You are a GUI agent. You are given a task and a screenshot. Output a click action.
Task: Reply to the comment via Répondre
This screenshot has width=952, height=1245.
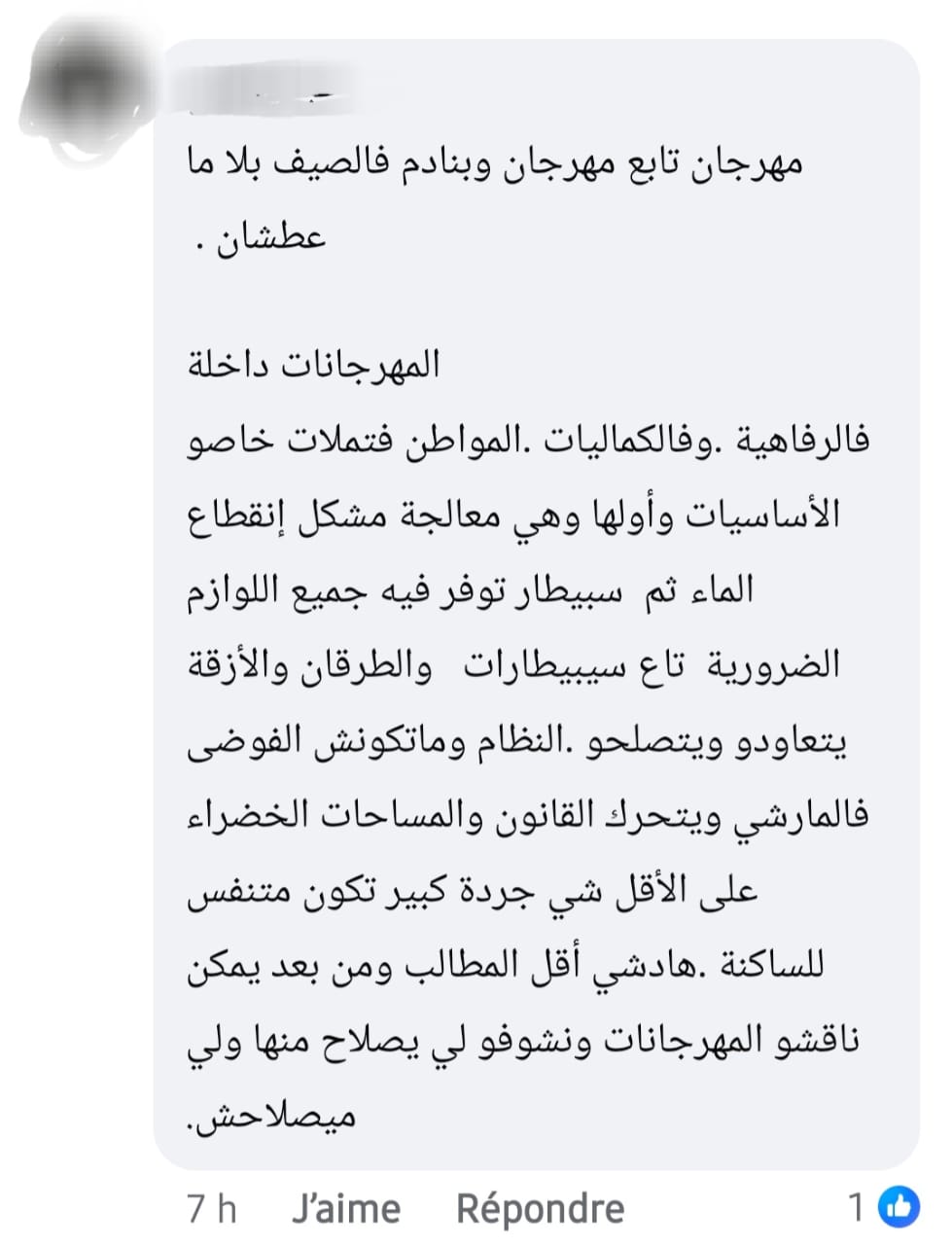[540, 1208]
